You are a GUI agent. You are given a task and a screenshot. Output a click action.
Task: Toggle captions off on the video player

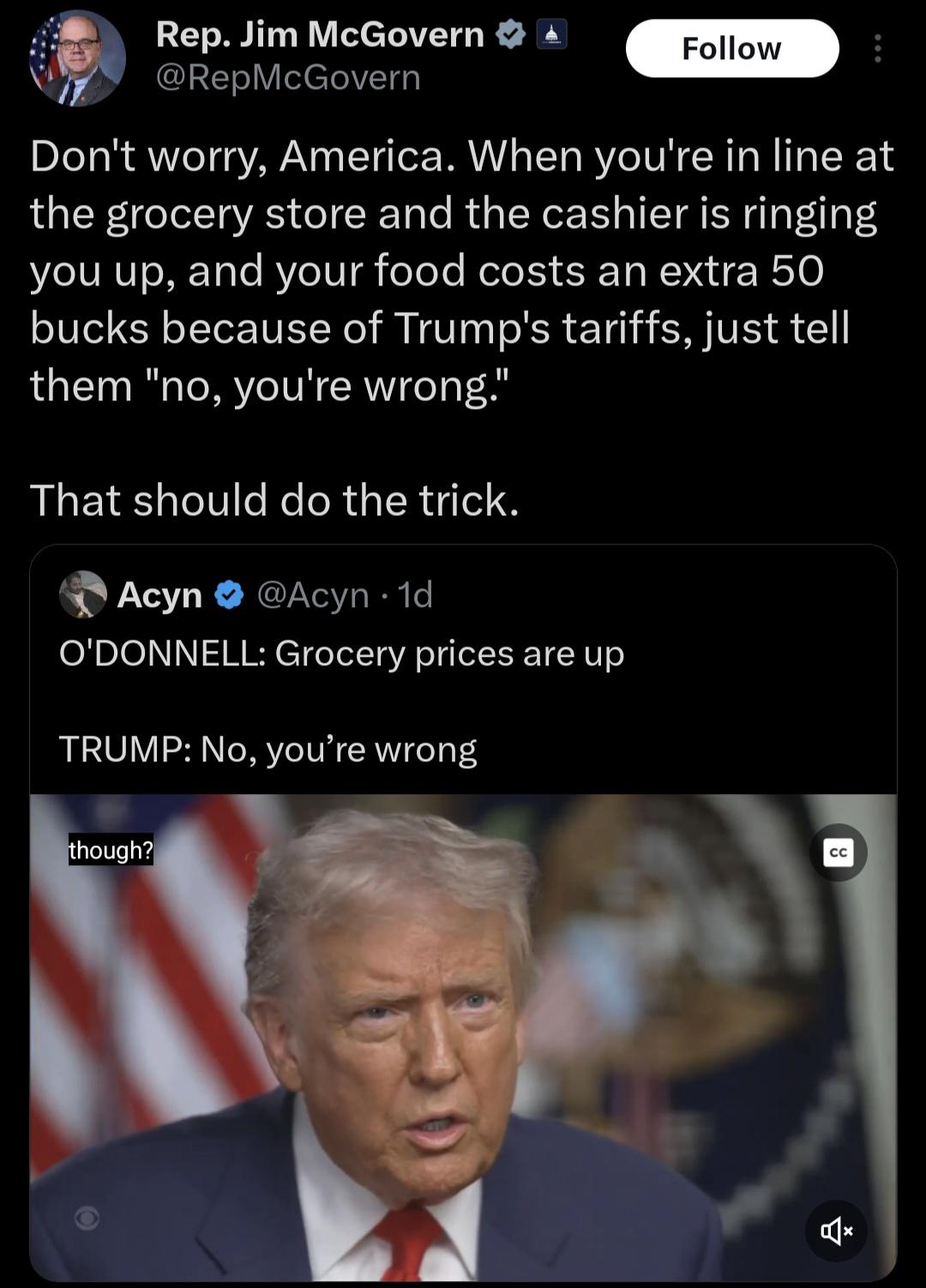click(x=838, y=852)
